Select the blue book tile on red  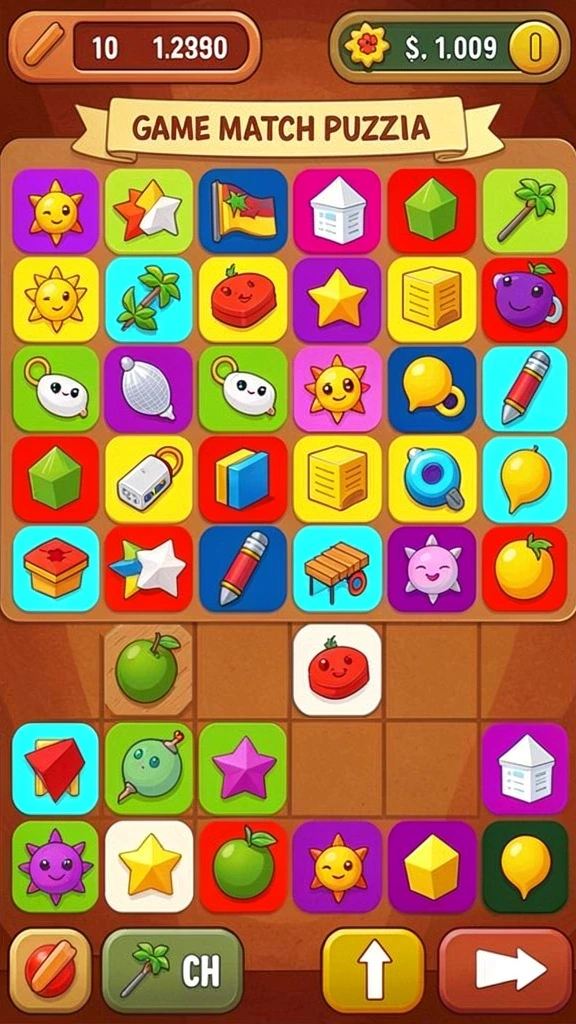[244, 479]
